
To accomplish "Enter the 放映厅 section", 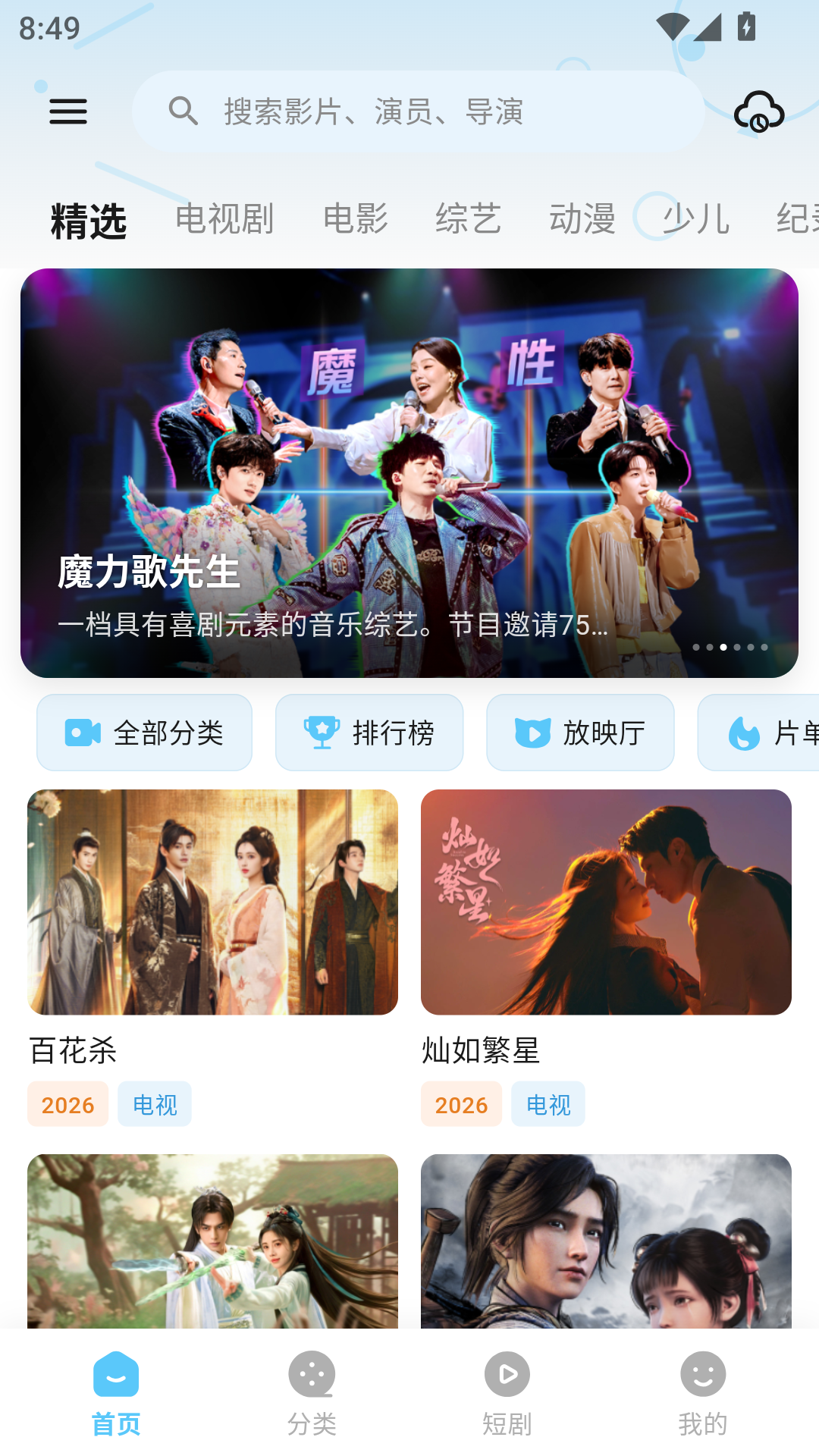I will pos(580,733).
